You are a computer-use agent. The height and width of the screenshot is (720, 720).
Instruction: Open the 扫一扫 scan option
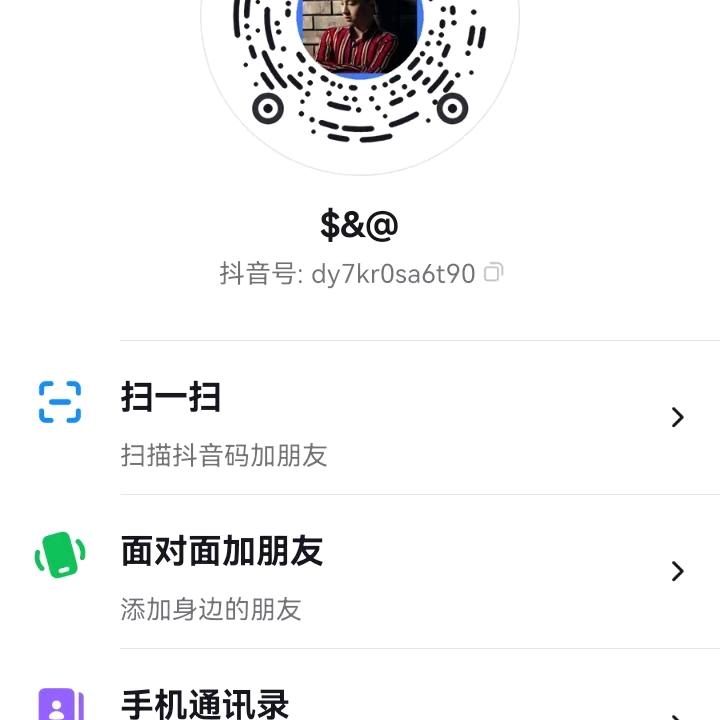click(360, 418)
